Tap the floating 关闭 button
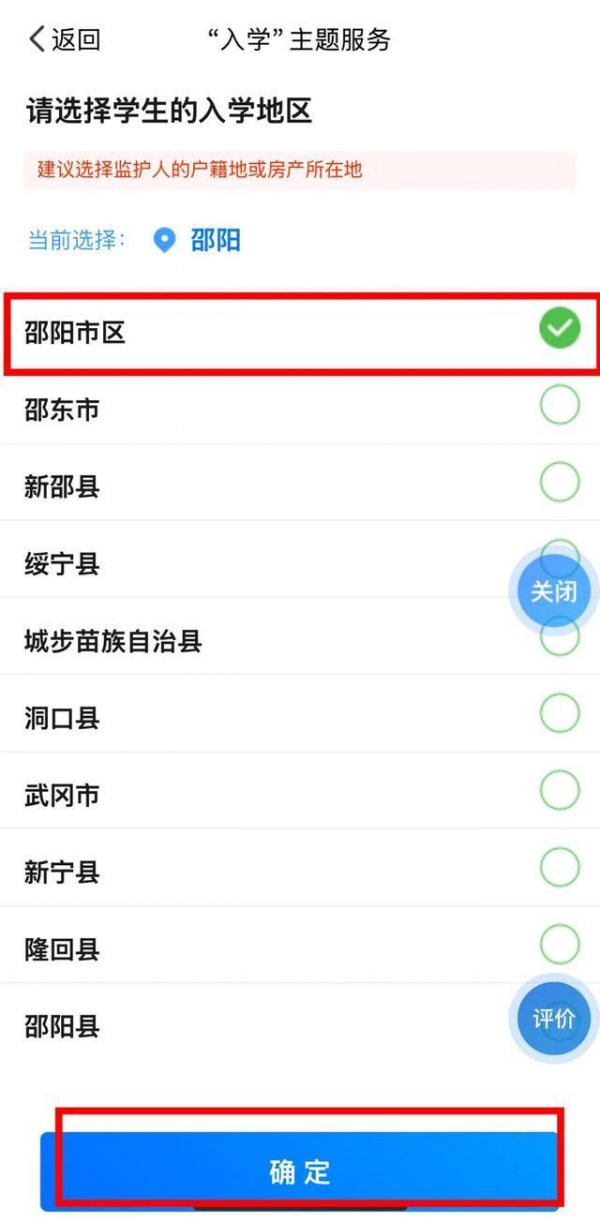Image resolution: width=600 pixels, height=1223 pixels. [554, 591]
